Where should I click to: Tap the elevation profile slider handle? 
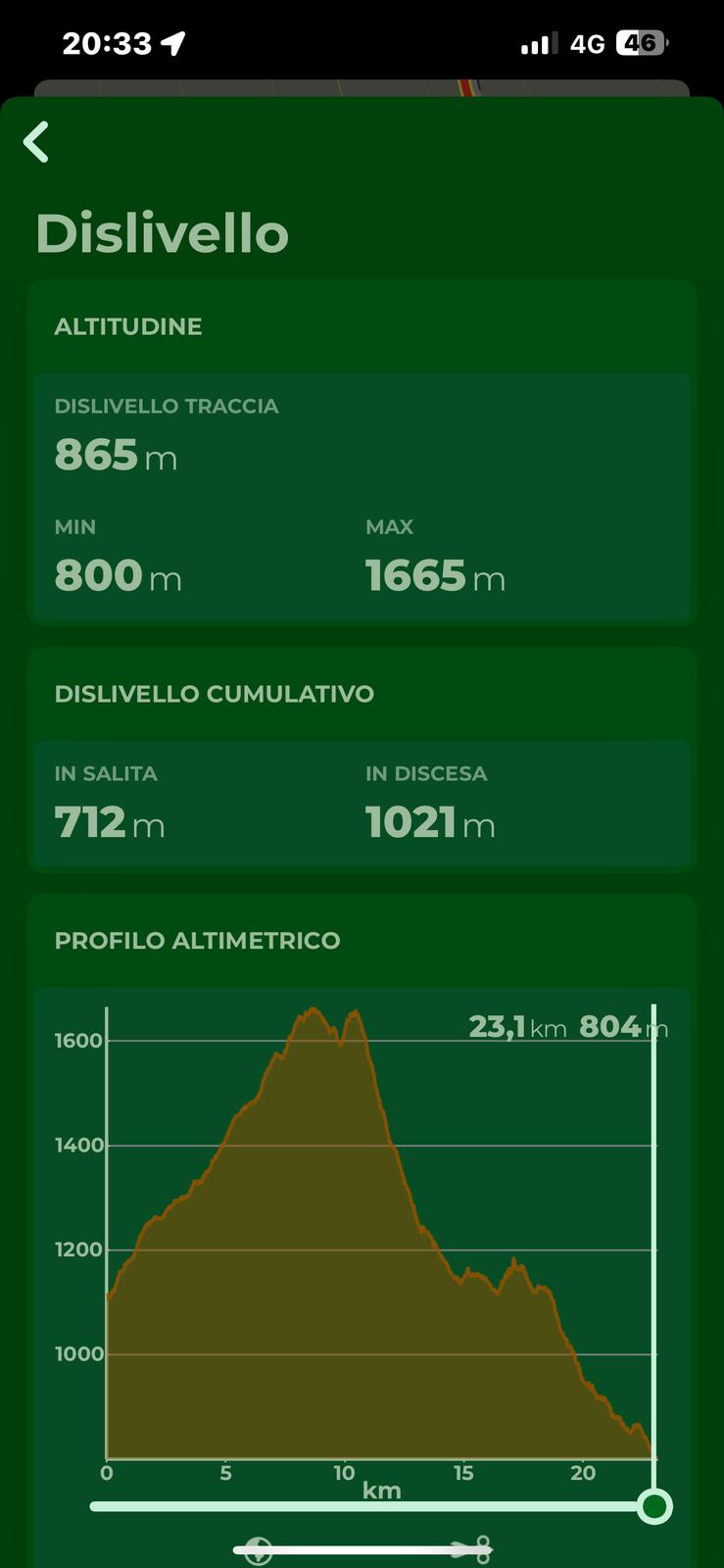point(654,1505)
